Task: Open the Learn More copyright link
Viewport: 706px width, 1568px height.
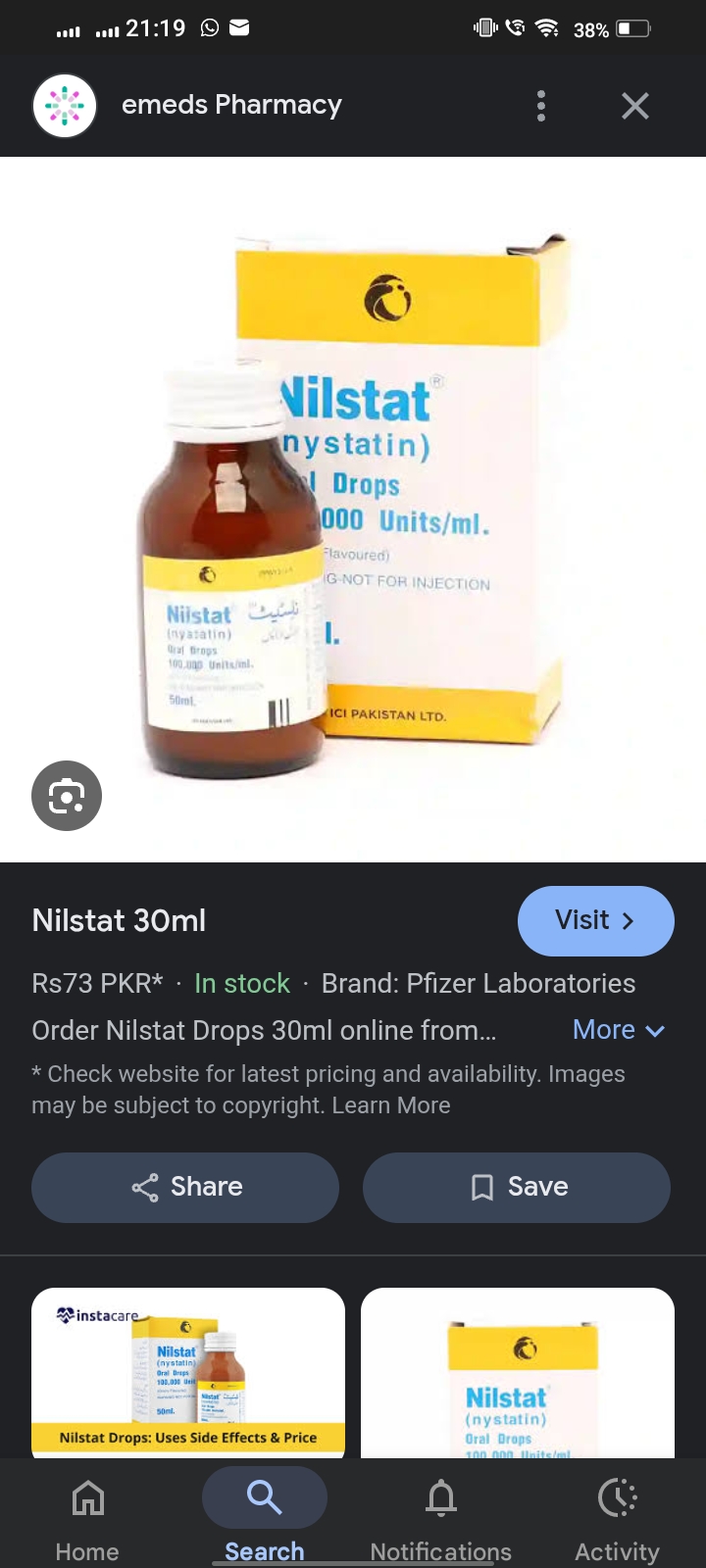Action: coord(391,1105)
